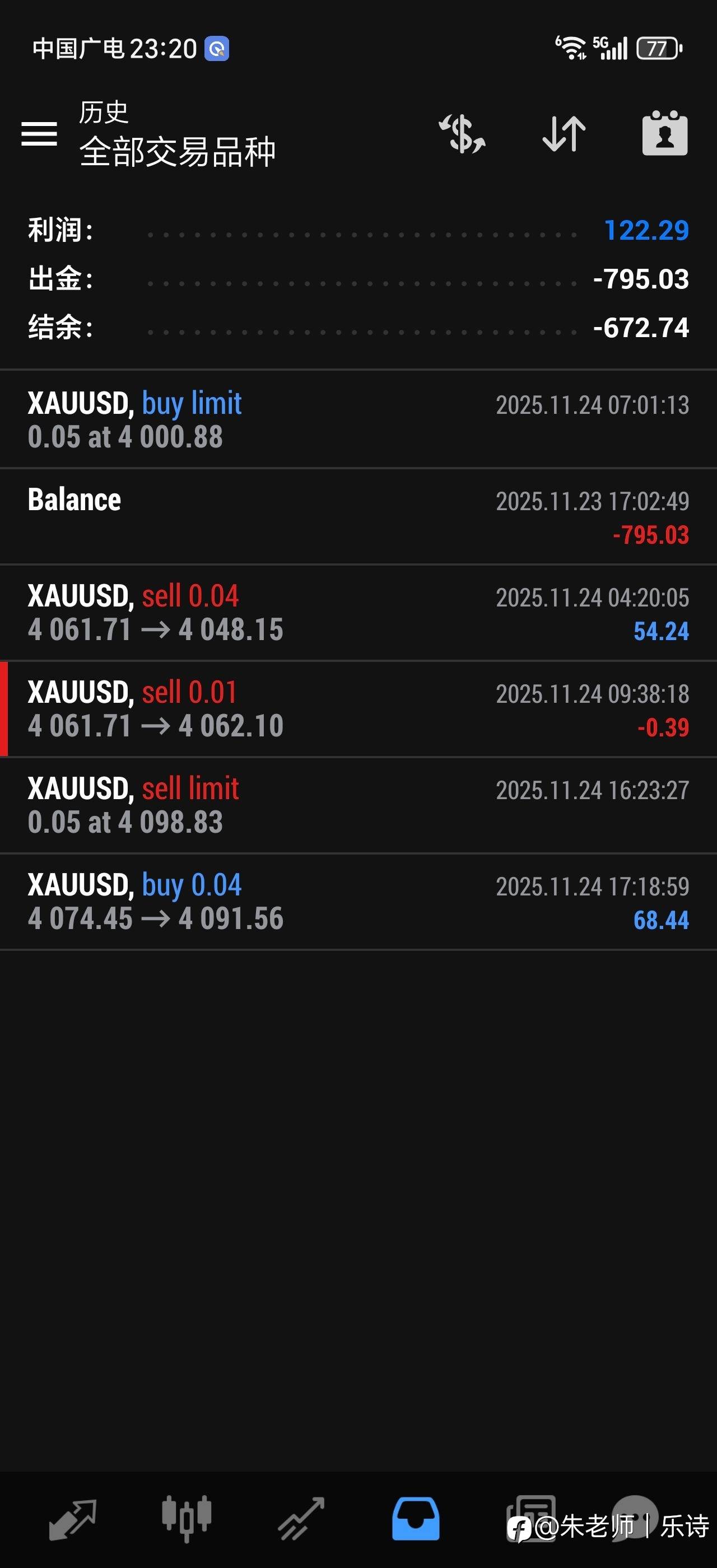
Task: Switch to the Quotes tab
Action: tap(72, 1519)
